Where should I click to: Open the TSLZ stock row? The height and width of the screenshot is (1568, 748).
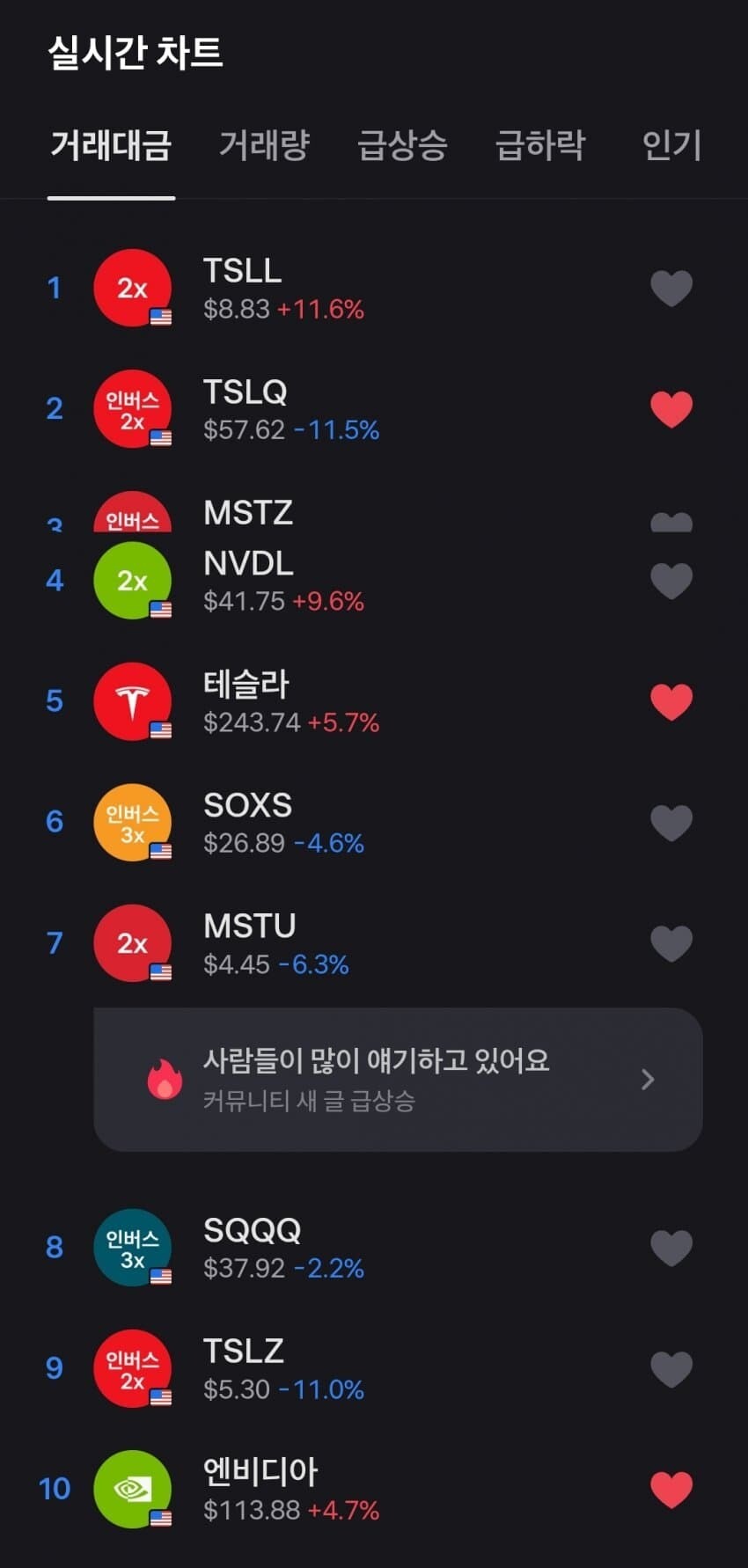tap(352, 1369)
